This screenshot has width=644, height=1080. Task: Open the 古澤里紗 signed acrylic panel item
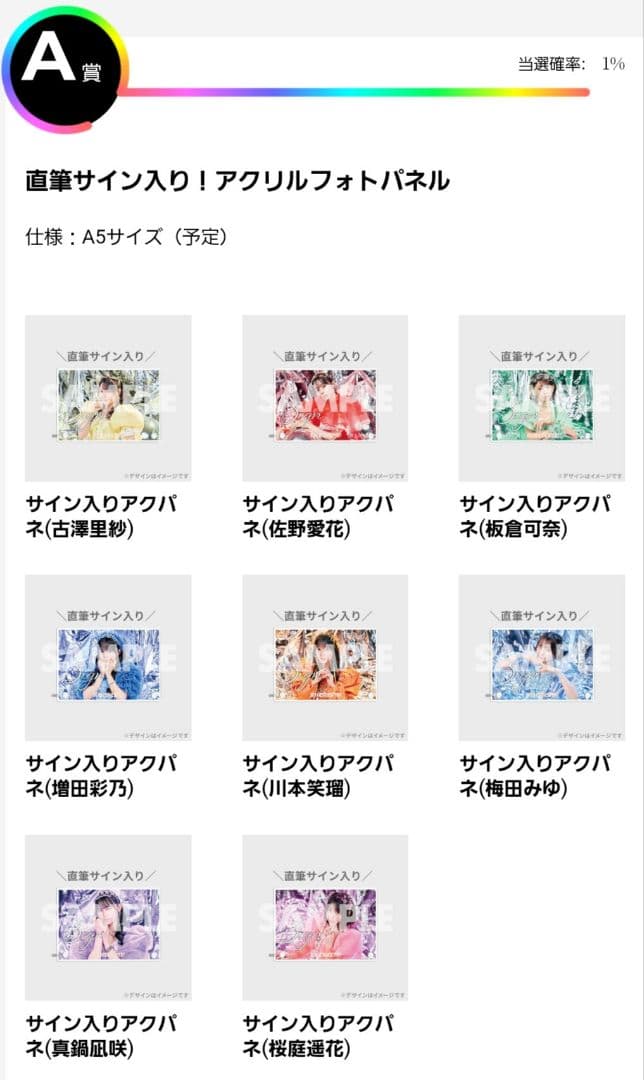pos(108,398)
